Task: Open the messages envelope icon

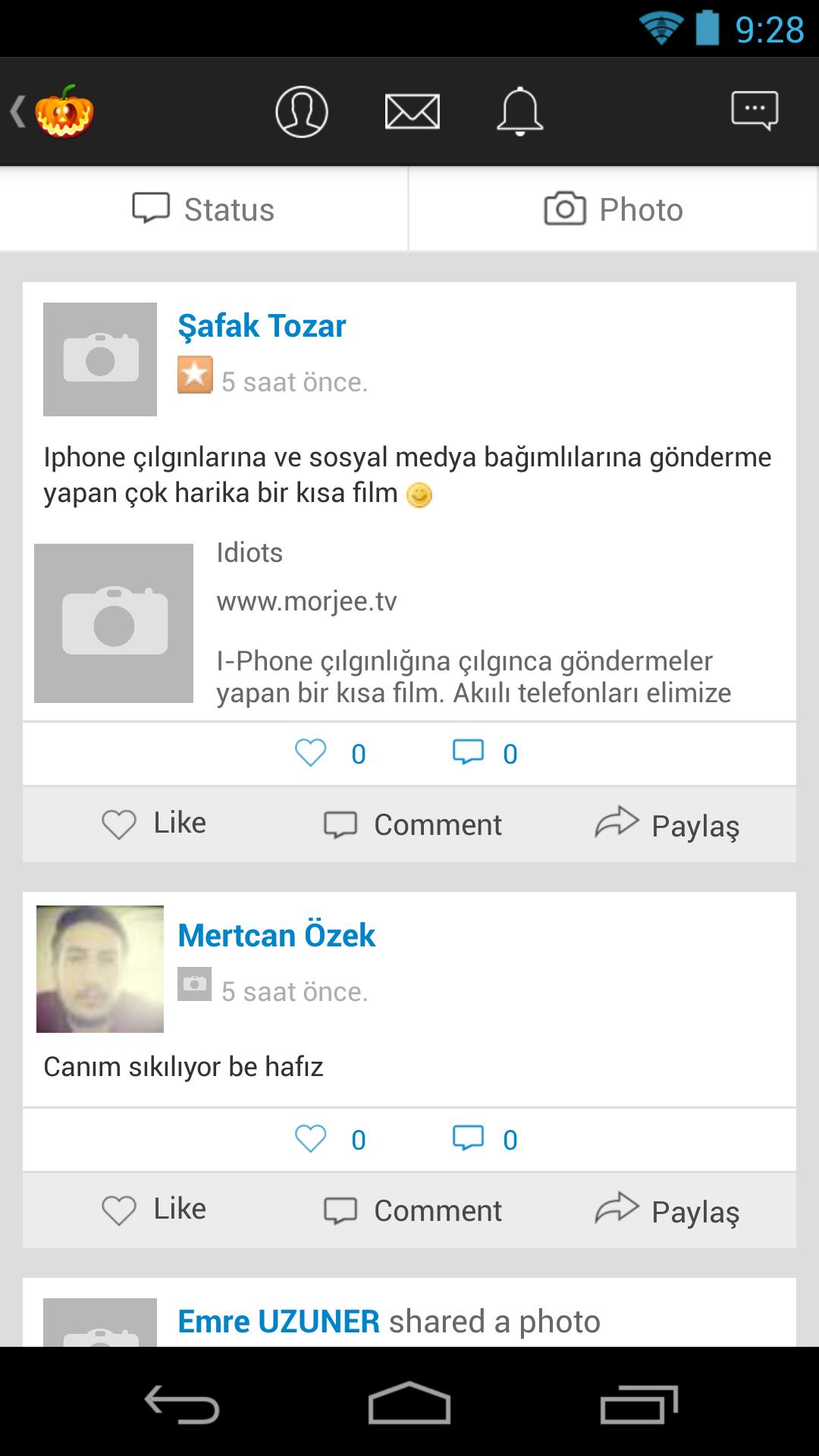Action: [412, 111]
